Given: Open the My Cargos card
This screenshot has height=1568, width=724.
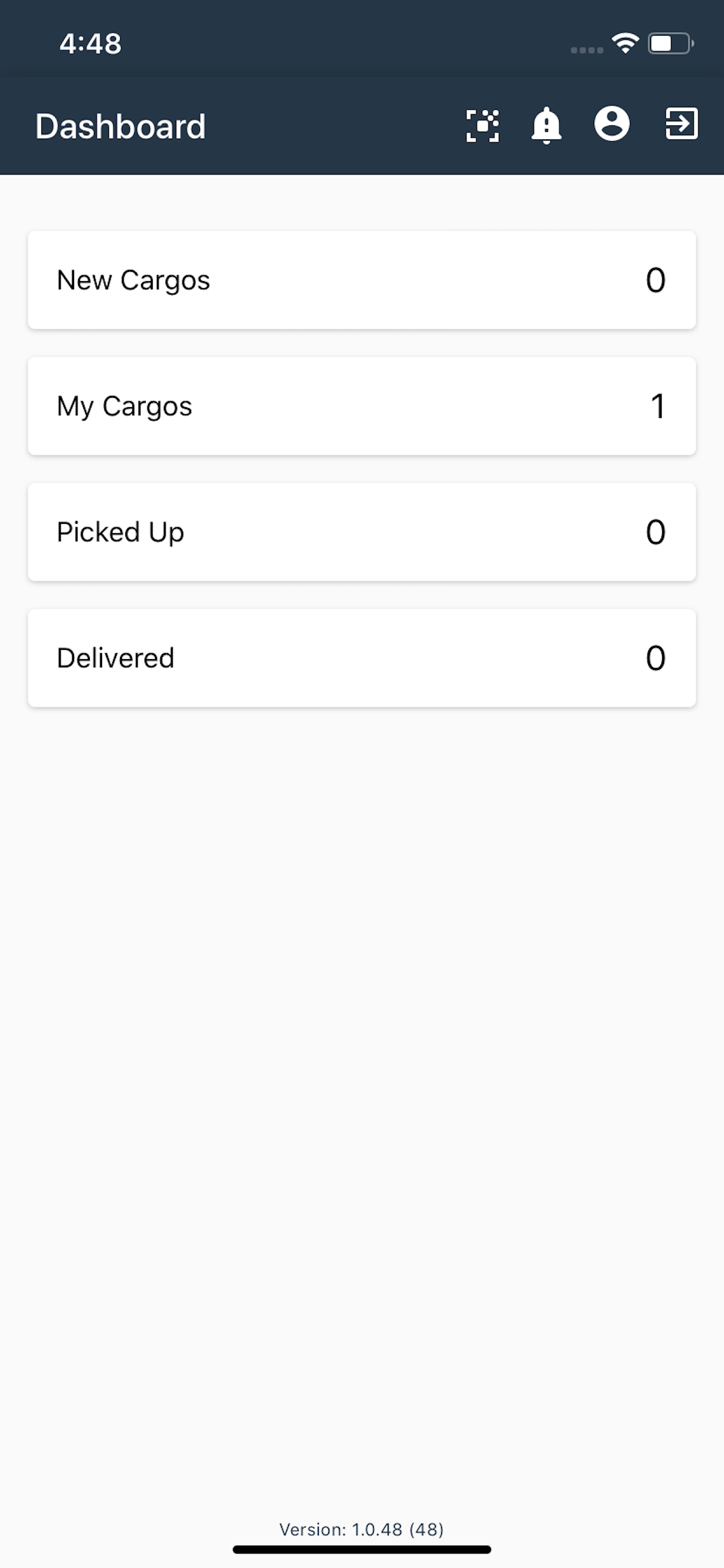Looking at the screenshot, I should pyautogui.click(x=362, y=406).
